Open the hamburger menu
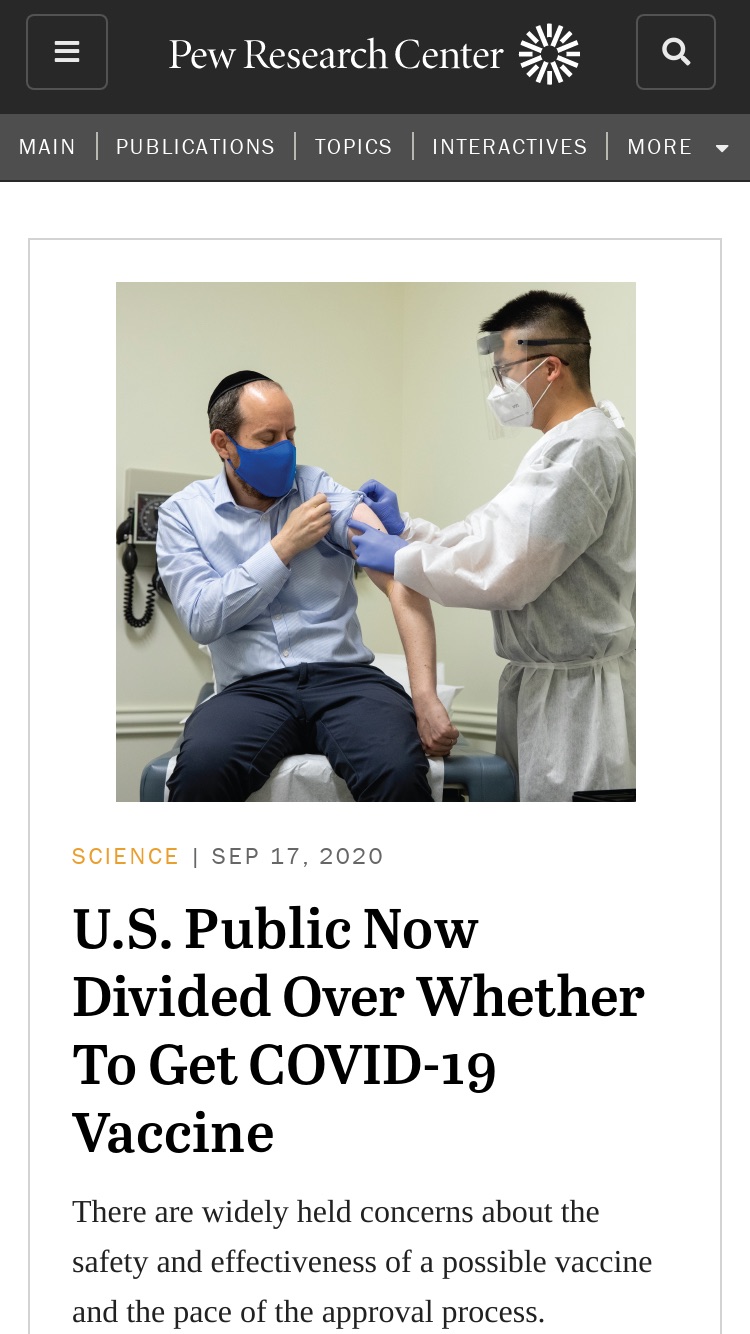 [67, 52]
